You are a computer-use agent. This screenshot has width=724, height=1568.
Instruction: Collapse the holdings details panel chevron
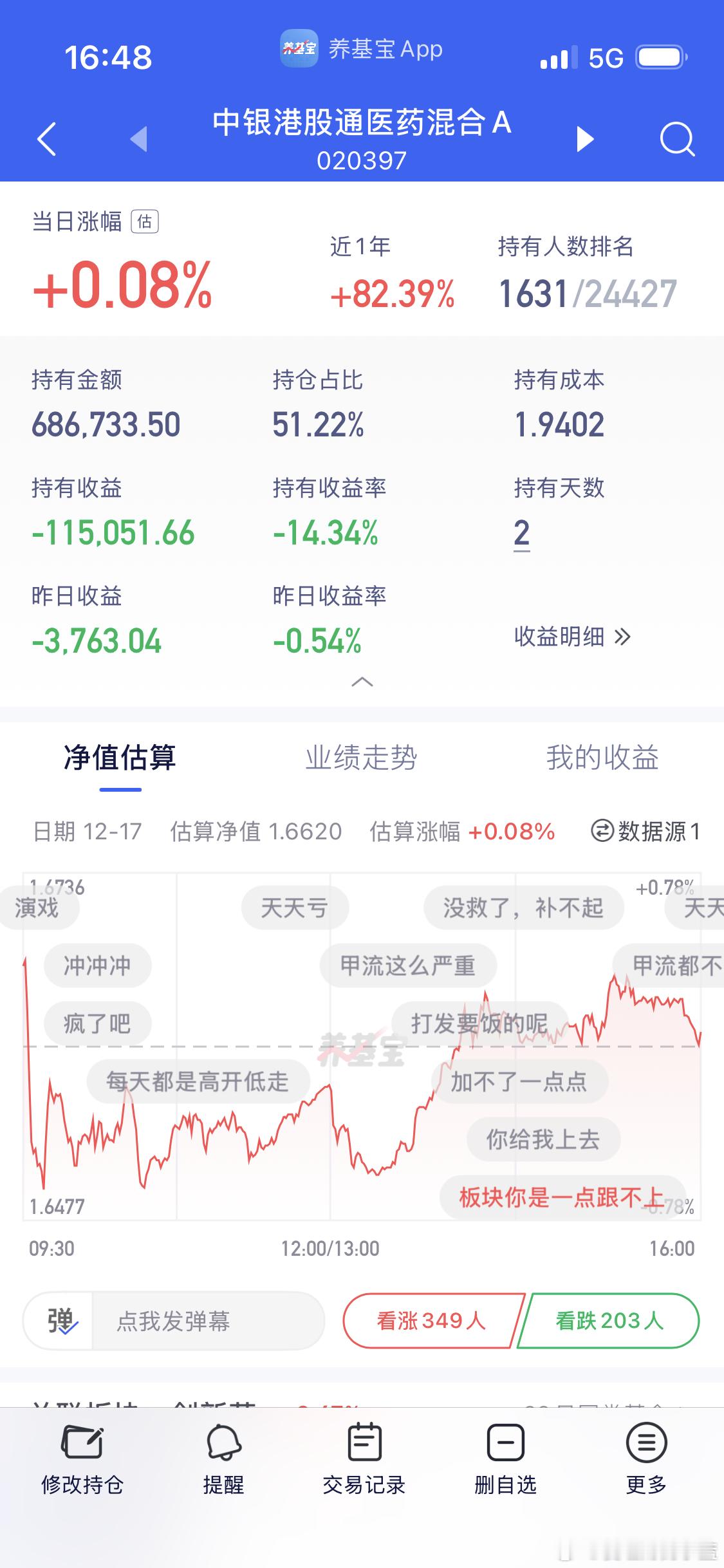(x=362, y=683)
